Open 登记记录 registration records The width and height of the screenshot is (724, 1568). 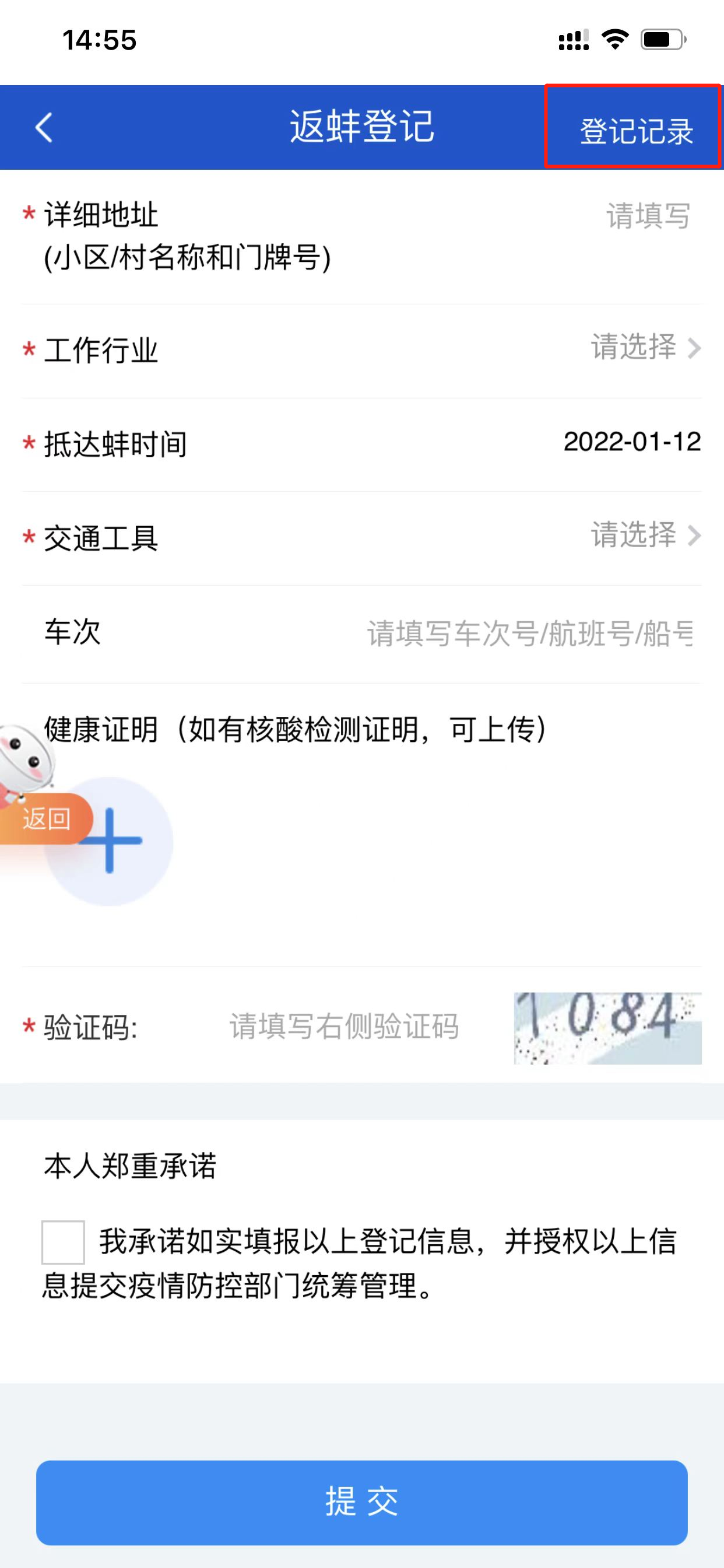pyautogui.click(x=635, y=129)
